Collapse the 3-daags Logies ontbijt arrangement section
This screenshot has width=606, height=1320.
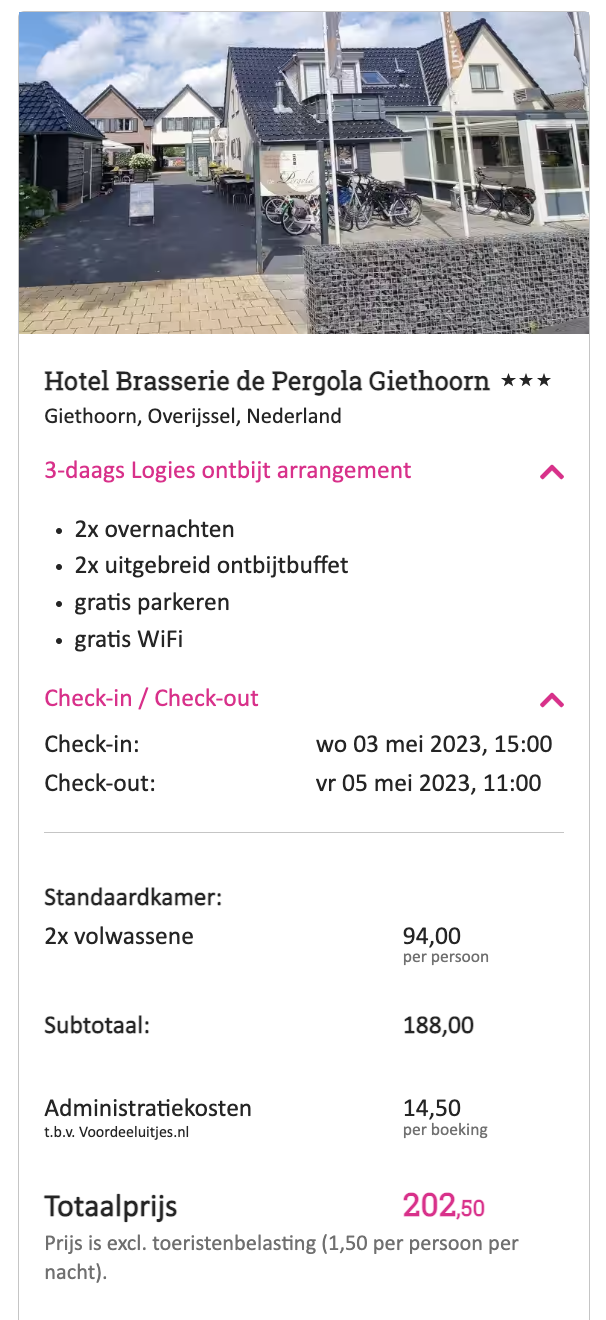pos(551,472)
